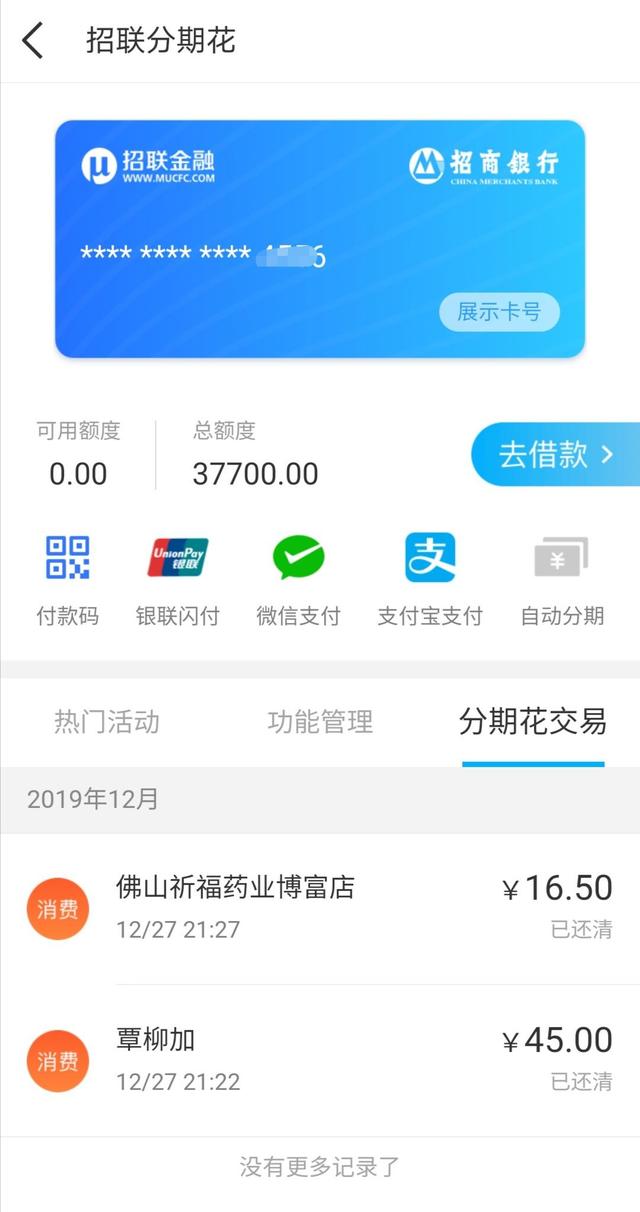Open 微信支付 WeChat pay option
The height and width of the screenshot is (1212, 640).
coord(298,580)
